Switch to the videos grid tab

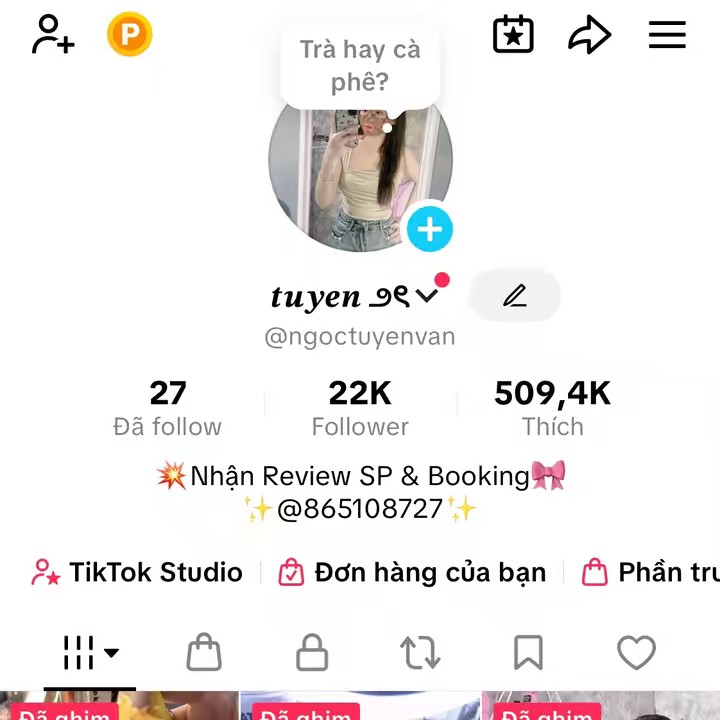click(x=90, y=653)
